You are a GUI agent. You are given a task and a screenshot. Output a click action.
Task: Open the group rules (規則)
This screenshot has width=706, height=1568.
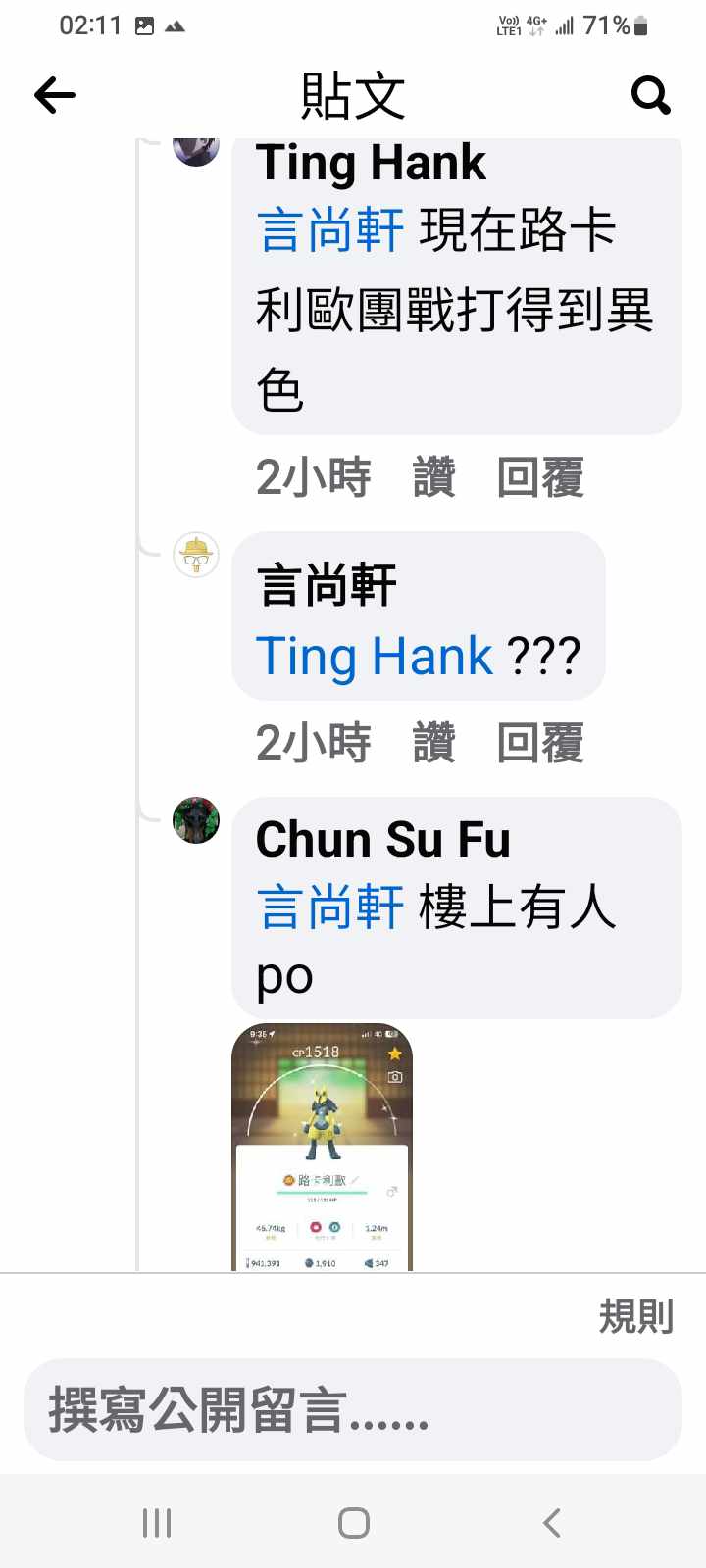coord(635,1316)
